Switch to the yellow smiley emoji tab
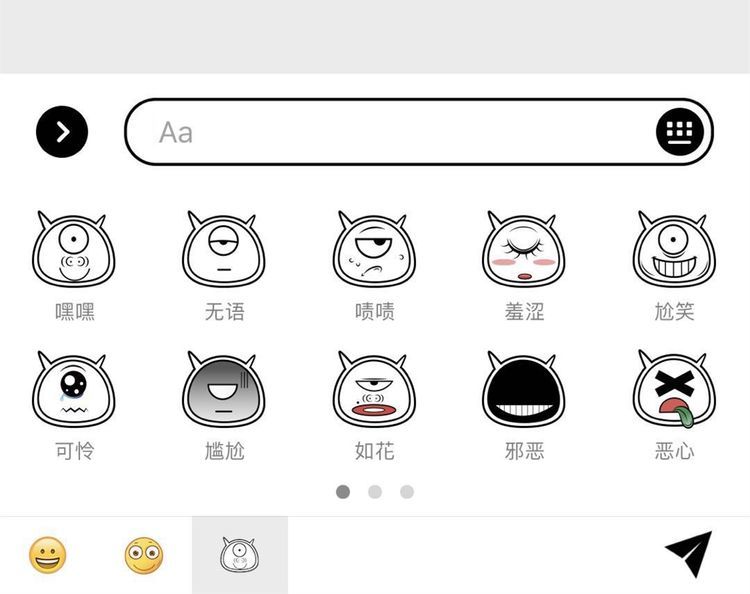The width and height of the screenshot is (750, 594). pyautogui.click(x=47, y=555)
